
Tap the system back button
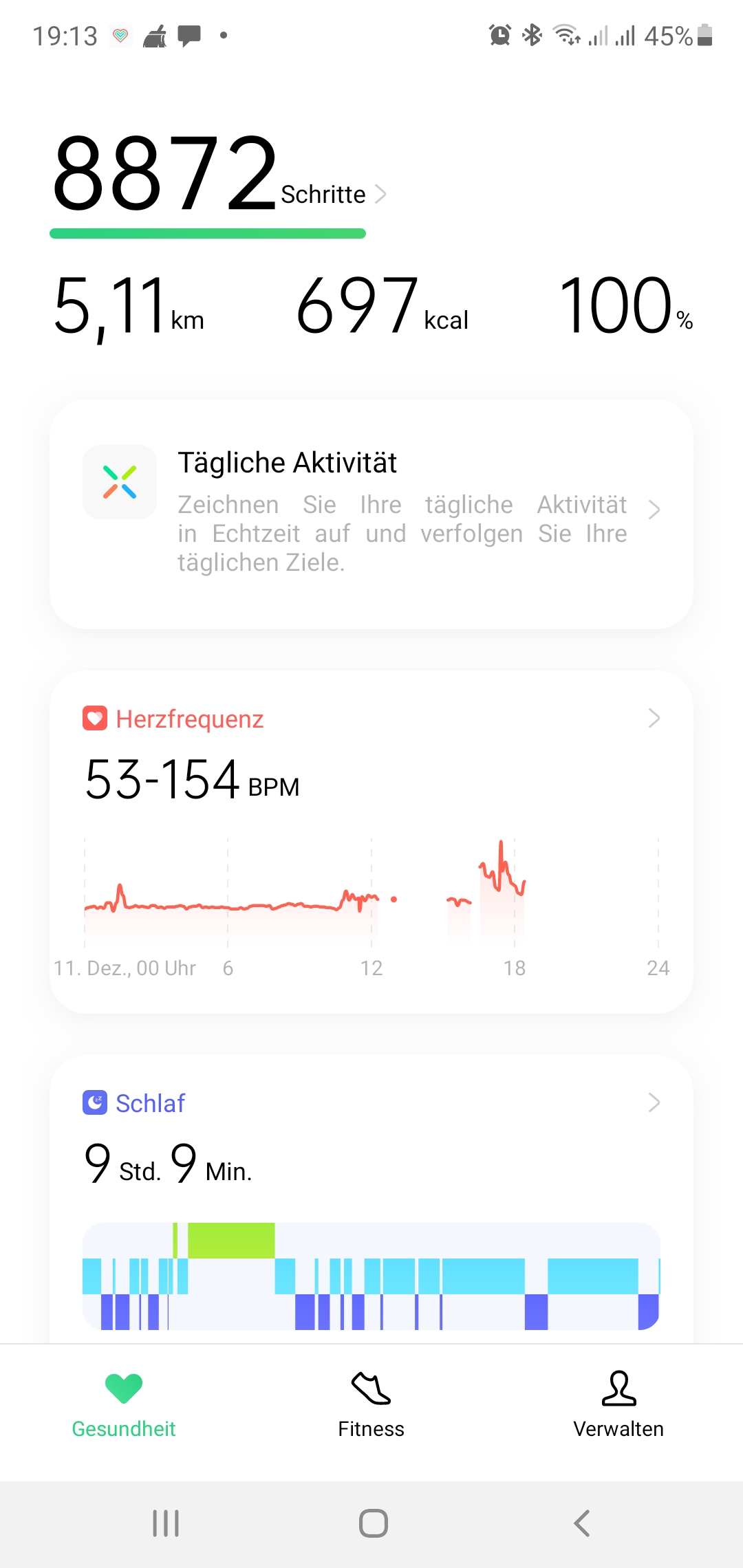pyautogui.click(x=582, y=1523)
